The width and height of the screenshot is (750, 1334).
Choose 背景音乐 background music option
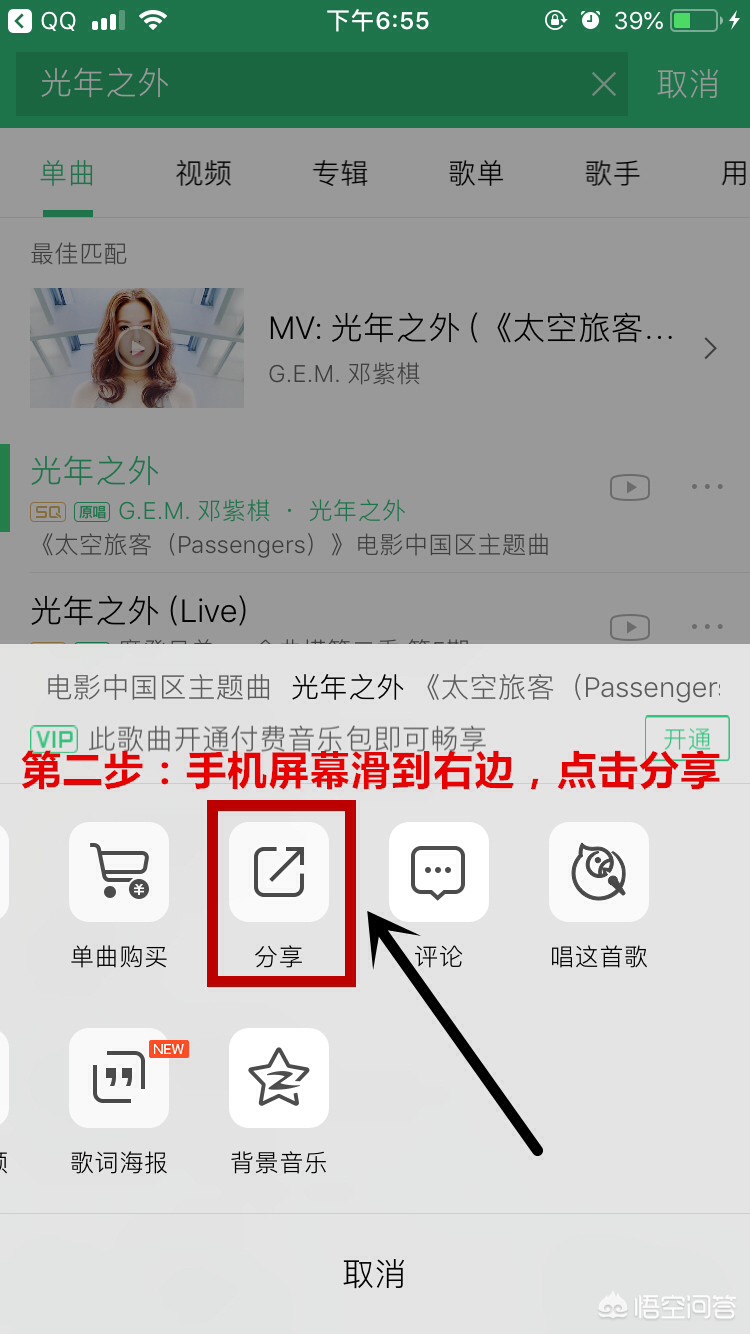click(x=279, y=1079)
